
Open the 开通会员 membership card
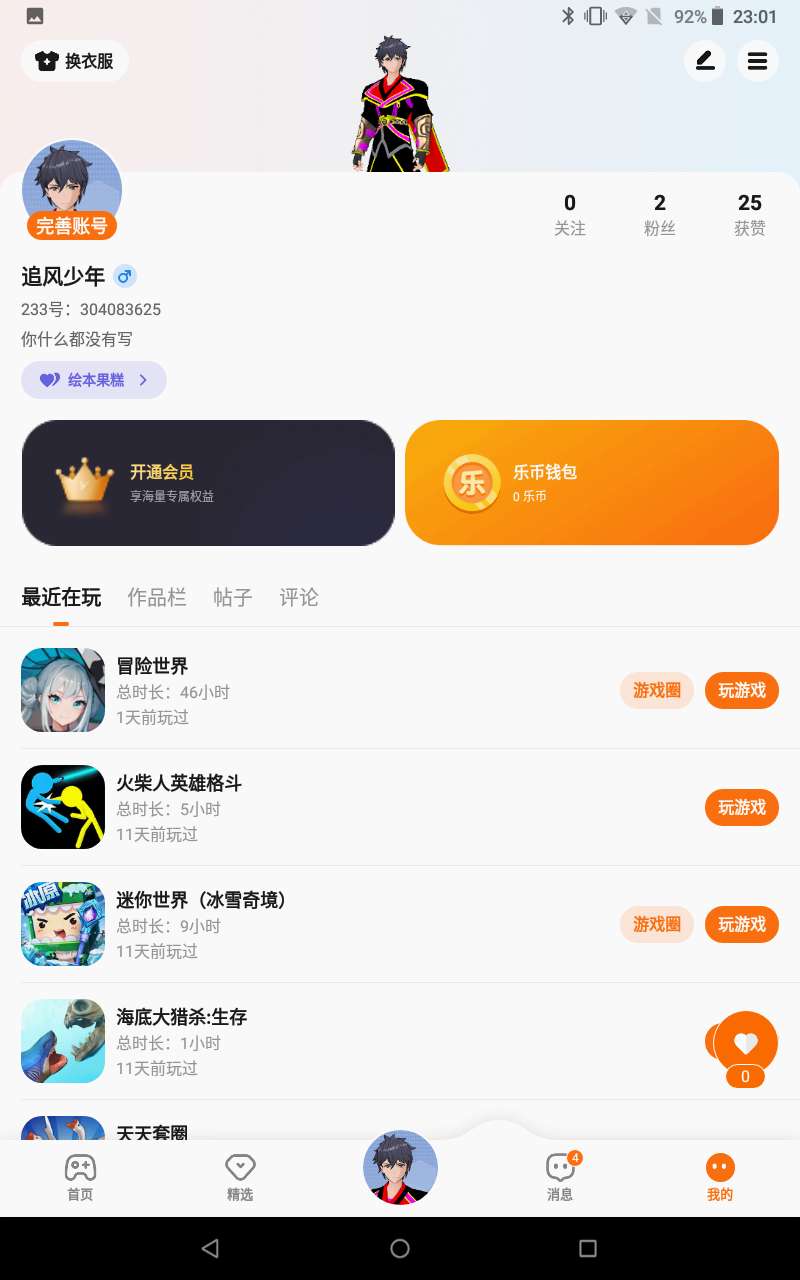point(208,483)
